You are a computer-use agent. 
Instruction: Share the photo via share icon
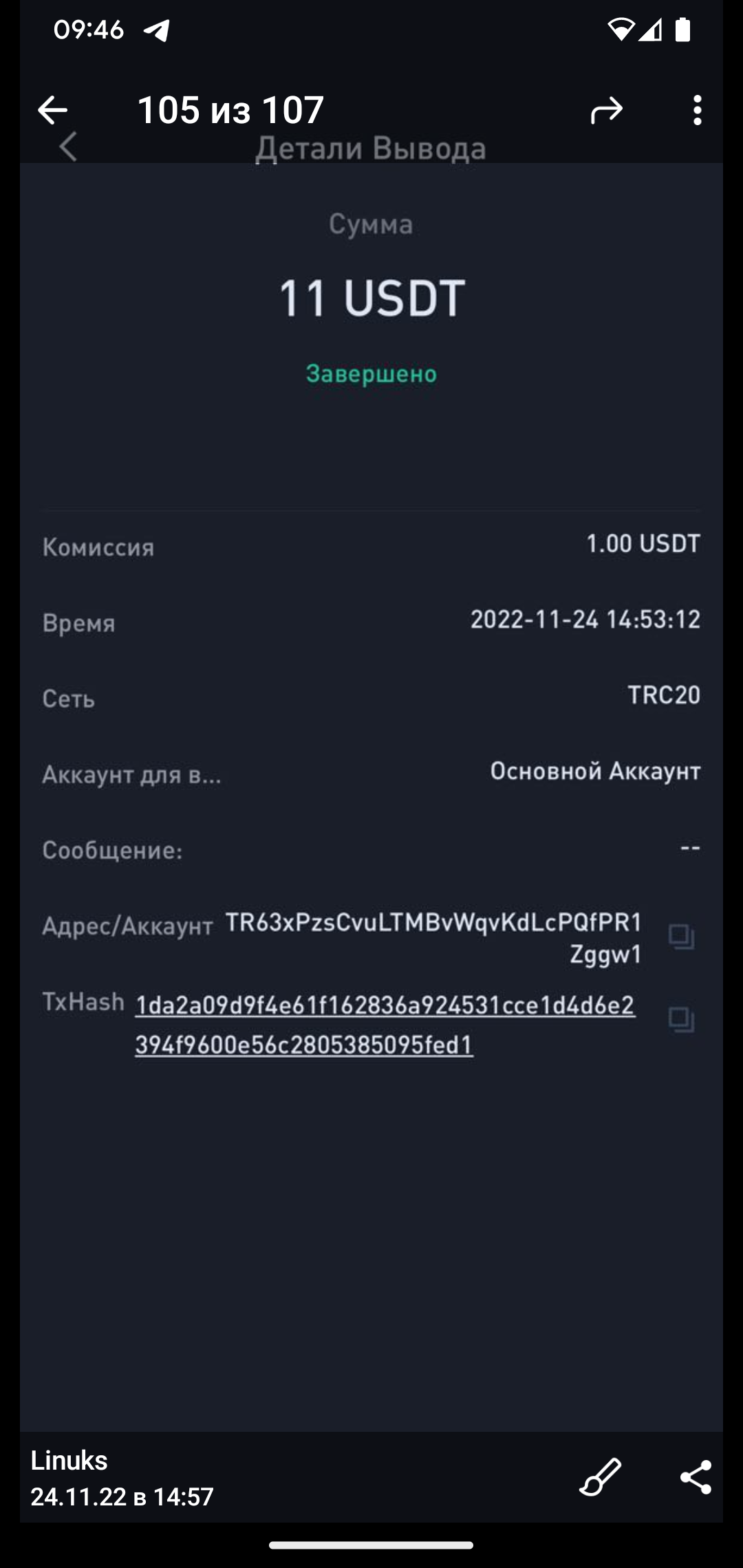pyautogui.click(x=696, y=1477)
